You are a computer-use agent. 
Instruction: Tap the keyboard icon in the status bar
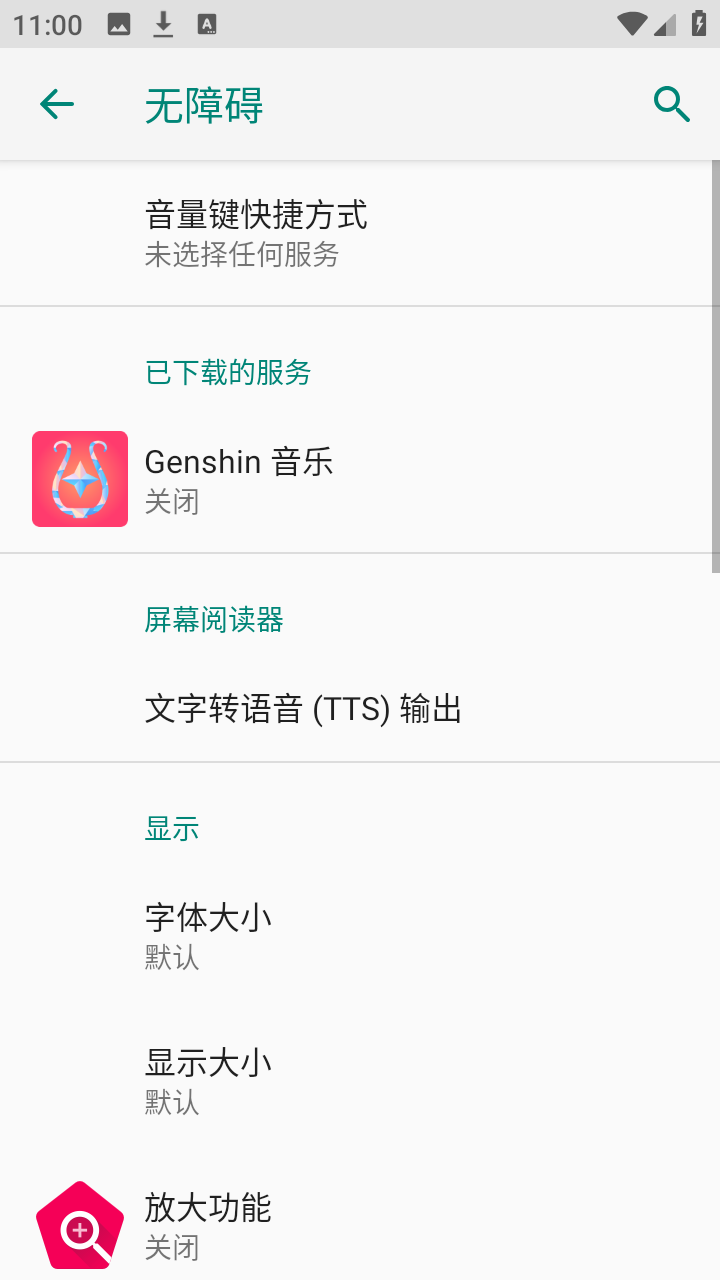207,22
